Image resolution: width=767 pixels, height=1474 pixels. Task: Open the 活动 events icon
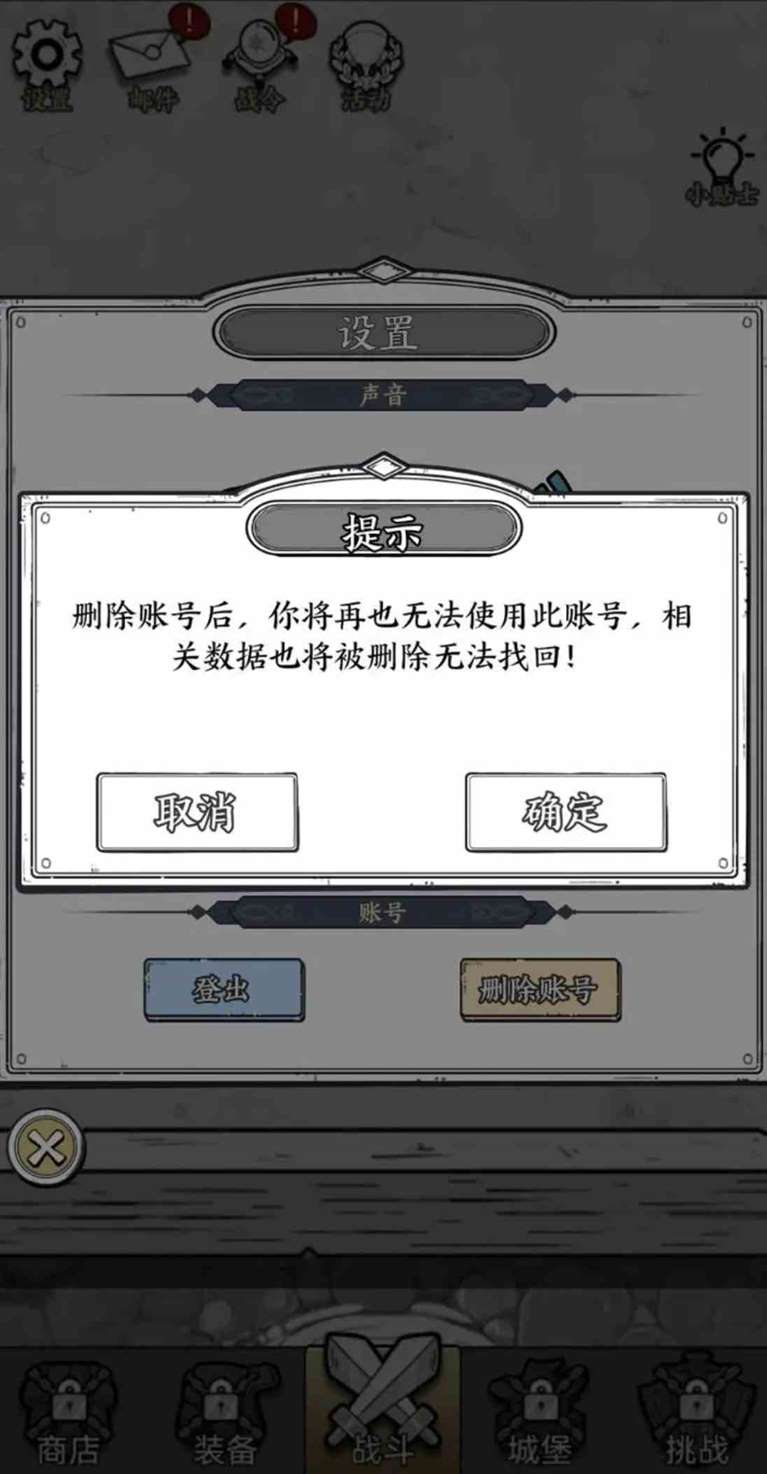(364, 62)
